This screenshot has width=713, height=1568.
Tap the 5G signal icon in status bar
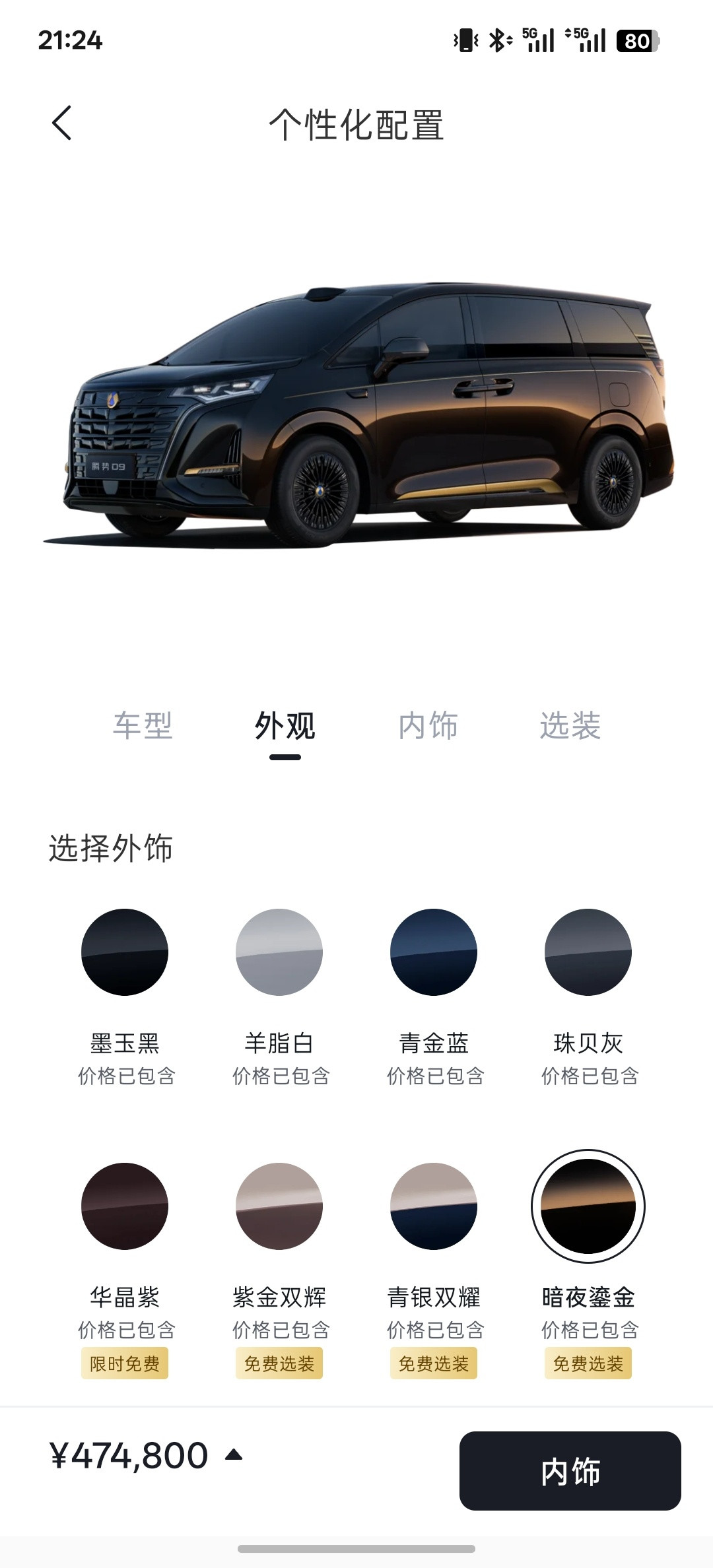coord(539,40)
